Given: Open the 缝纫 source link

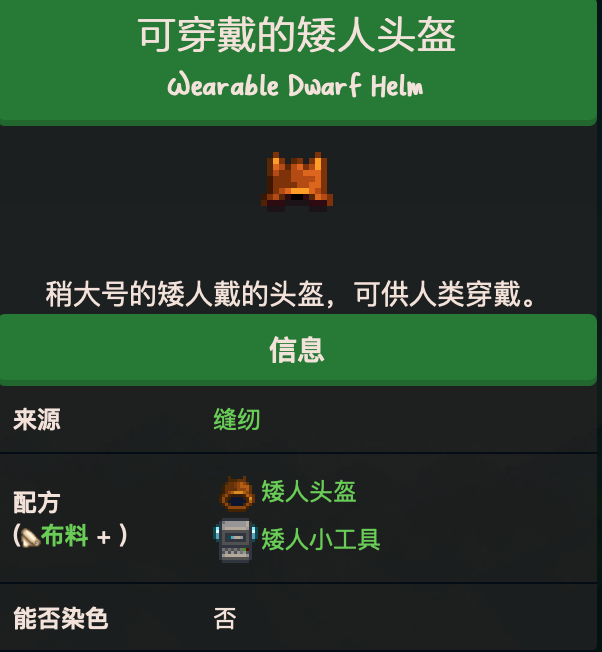Looking at the screenshot, I should pyautogui.click(x=237, y=419).
